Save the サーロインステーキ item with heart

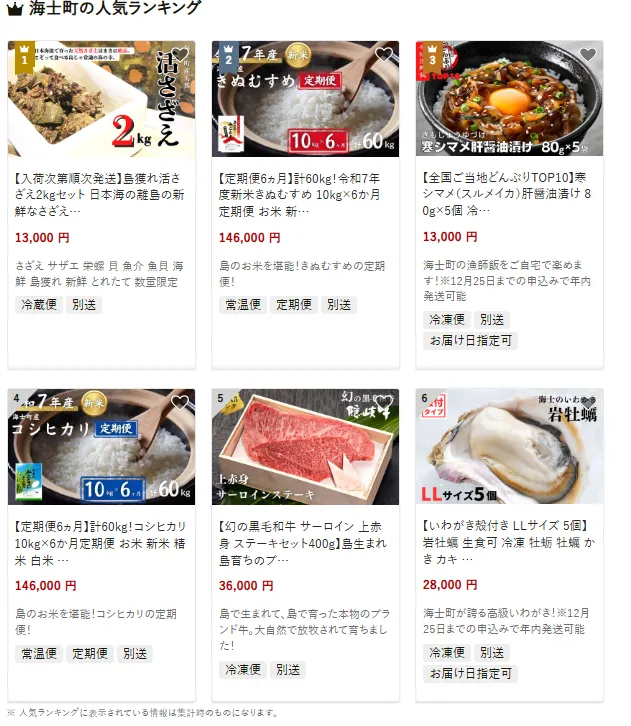[x=384, y=403]
